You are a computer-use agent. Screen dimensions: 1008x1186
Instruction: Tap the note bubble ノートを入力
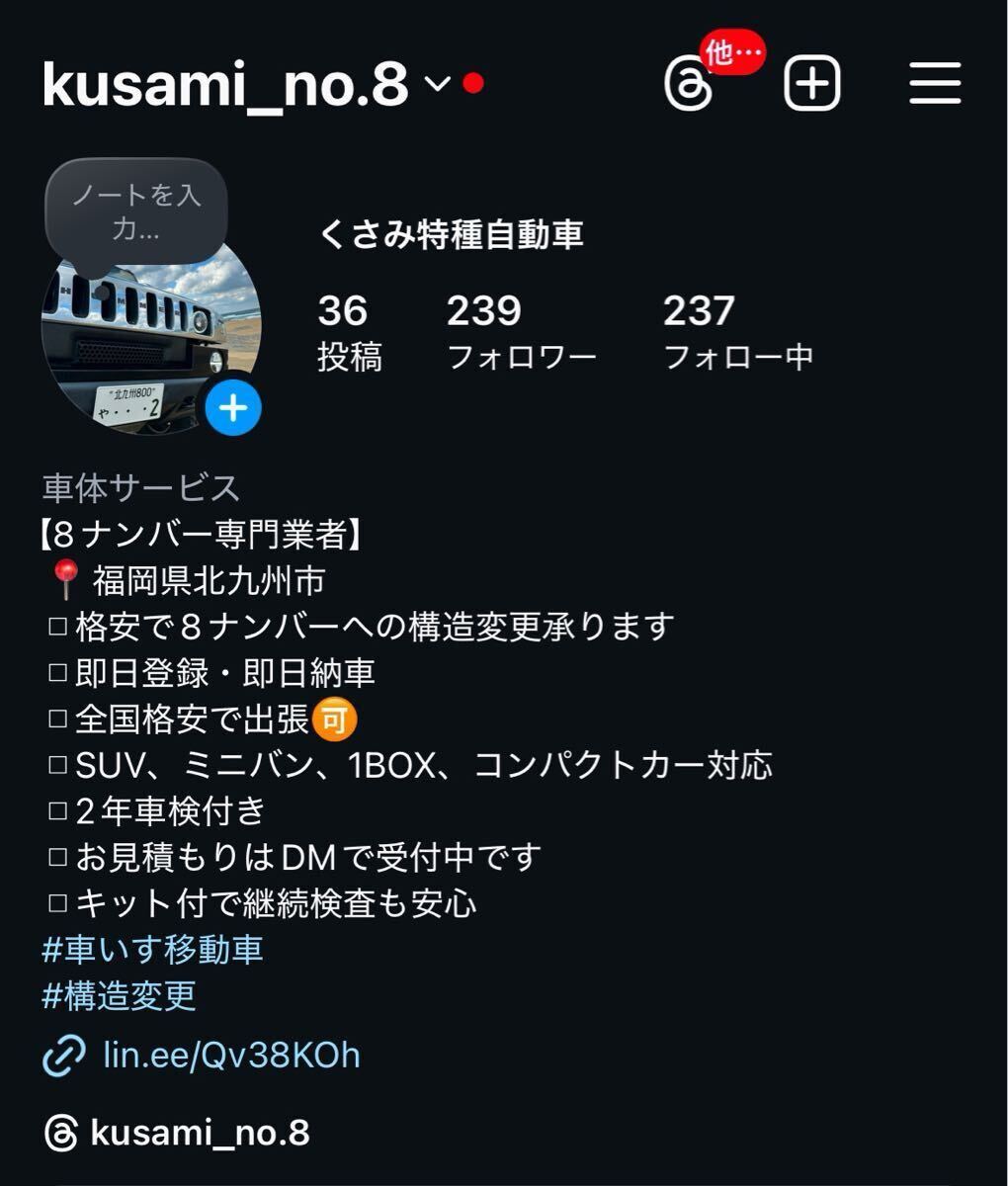tap(136, 212)
